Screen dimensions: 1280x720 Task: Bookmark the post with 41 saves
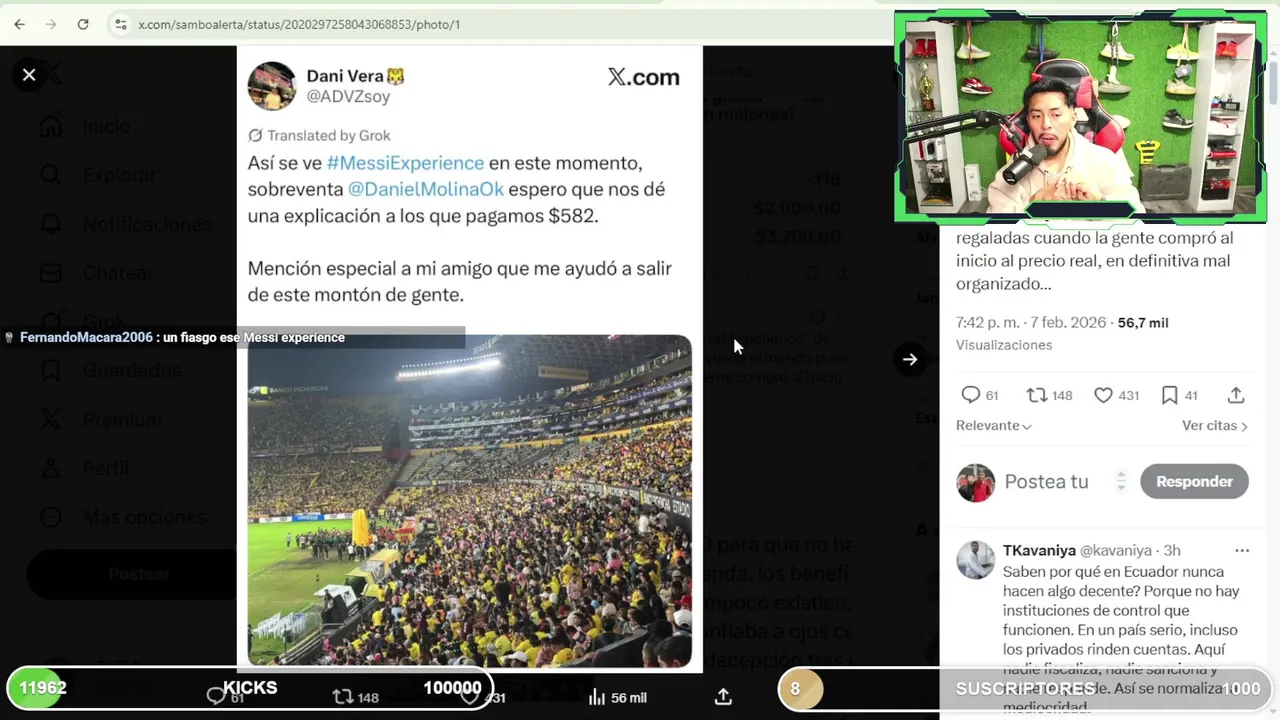click(x=1169, y=396)
